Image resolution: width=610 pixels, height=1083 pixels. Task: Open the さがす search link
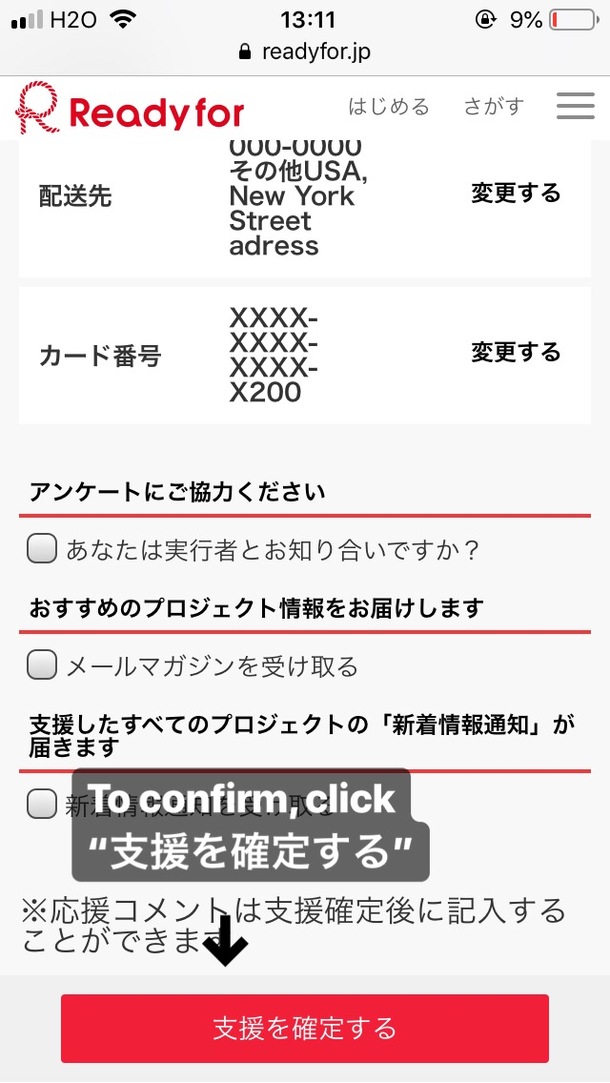click(493, 107)
